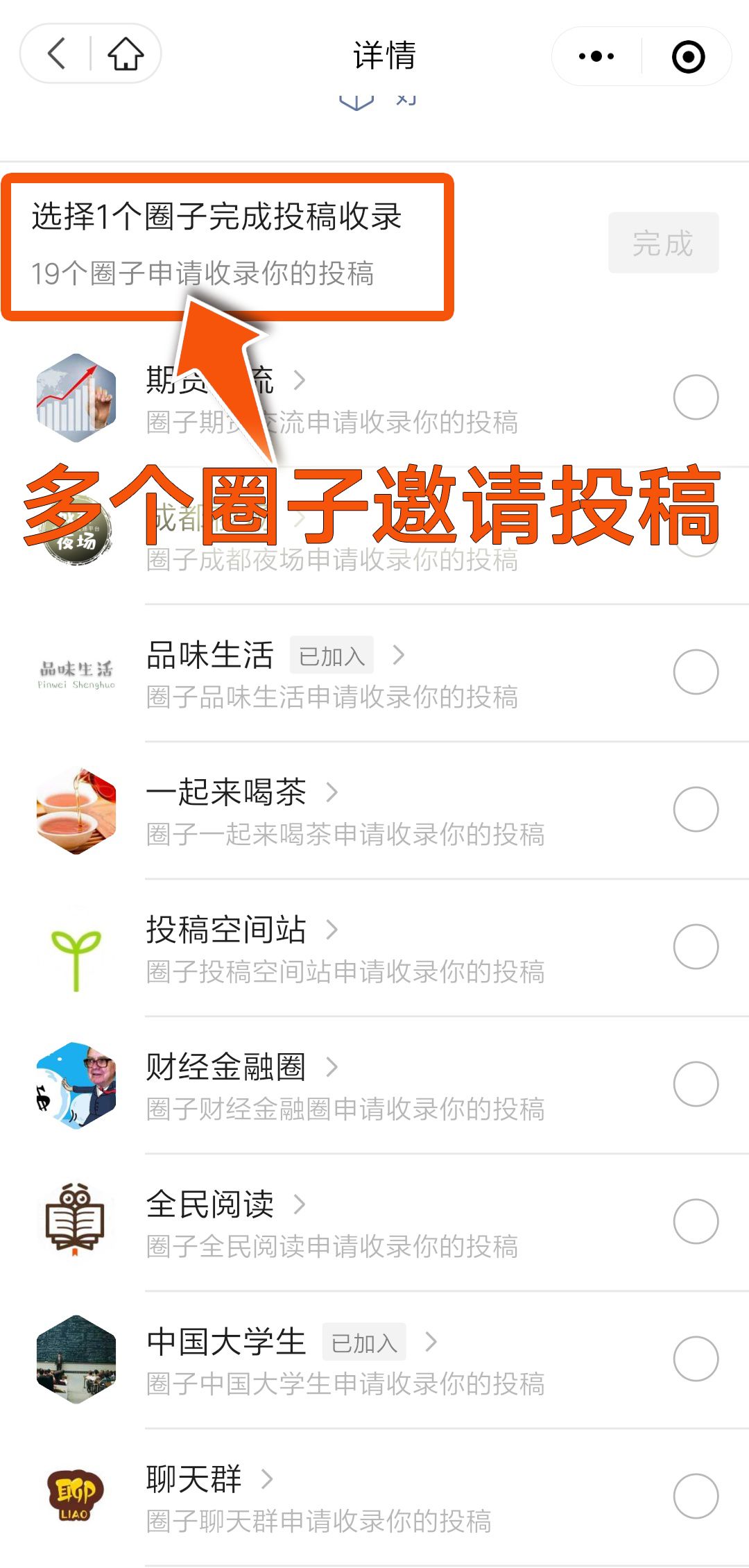The width and height of the screenshot is (749, 1568).
Task: Open the LIAO icon of 聊天群
Action: click(x=76, y=1495)
